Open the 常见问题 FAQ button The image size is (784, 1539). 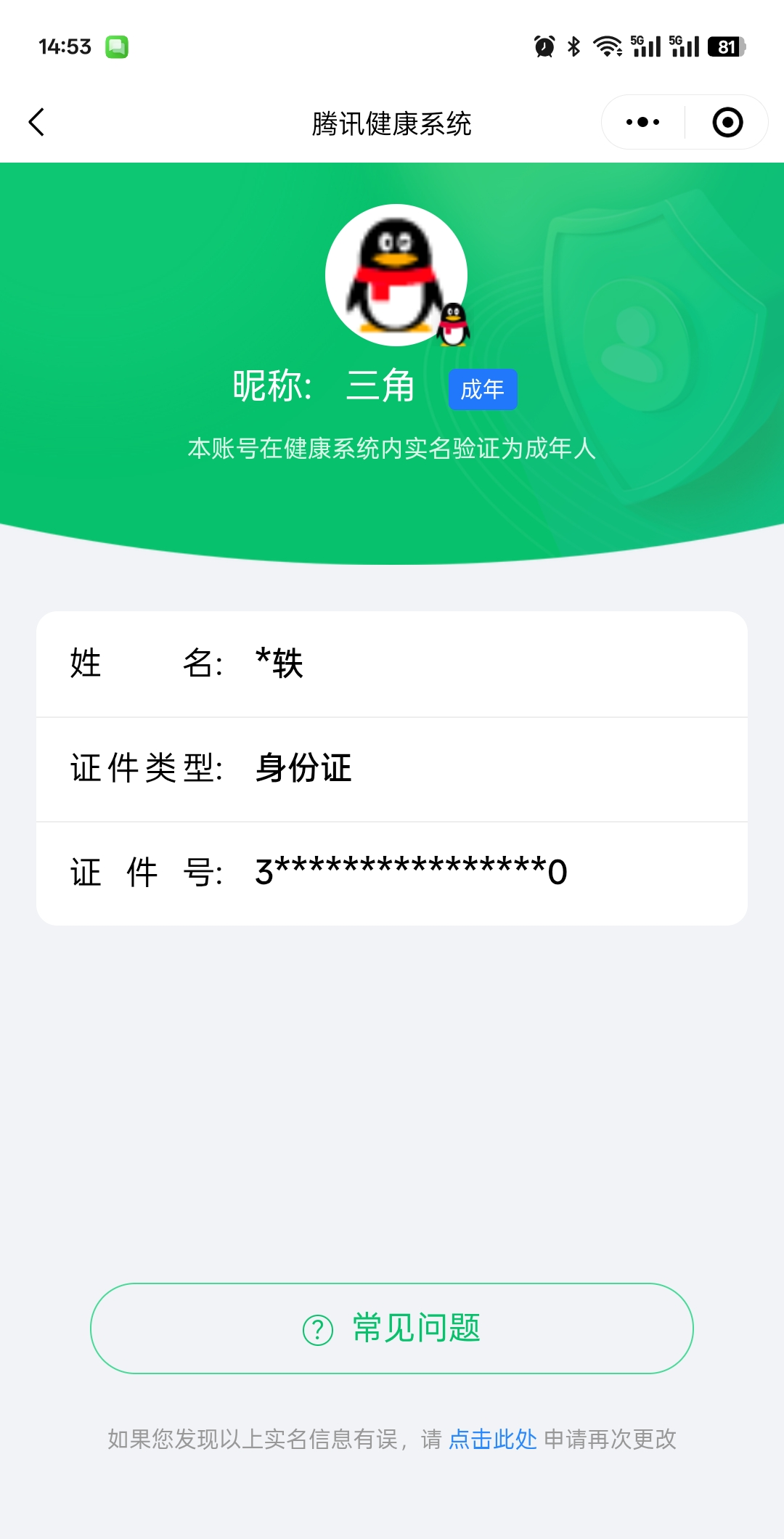click(392, 1328)
